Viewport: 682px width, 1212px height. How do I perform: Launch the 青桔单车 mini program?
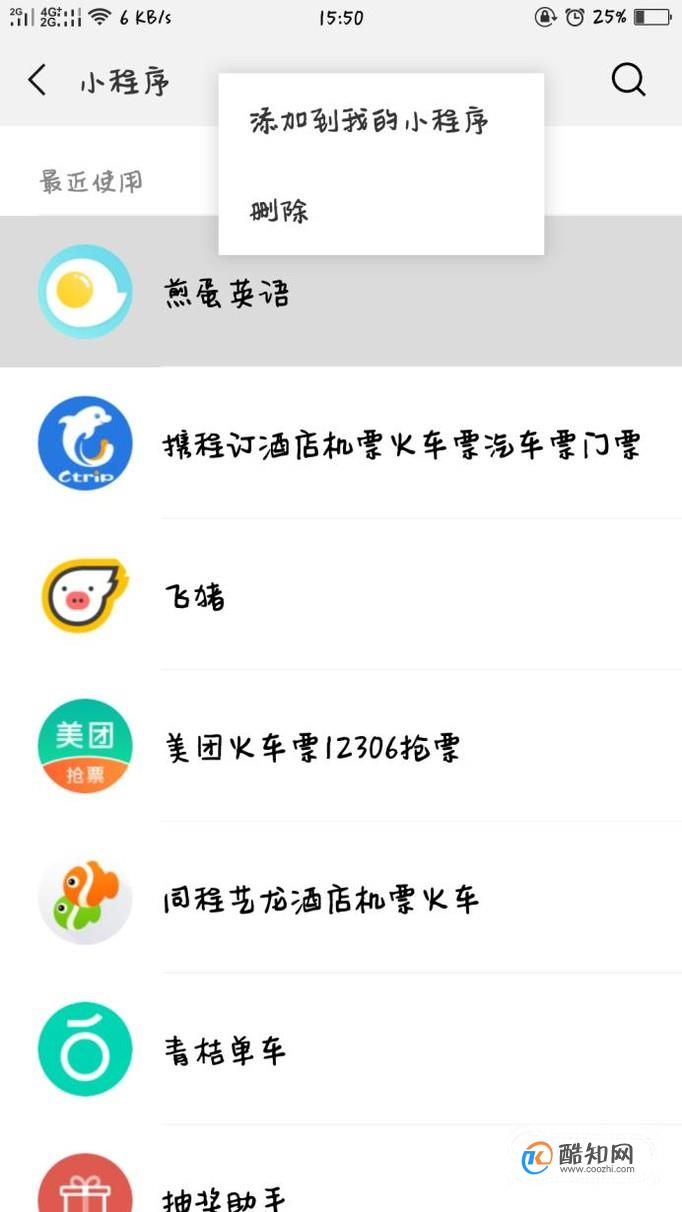click(x=341, y=1049)
